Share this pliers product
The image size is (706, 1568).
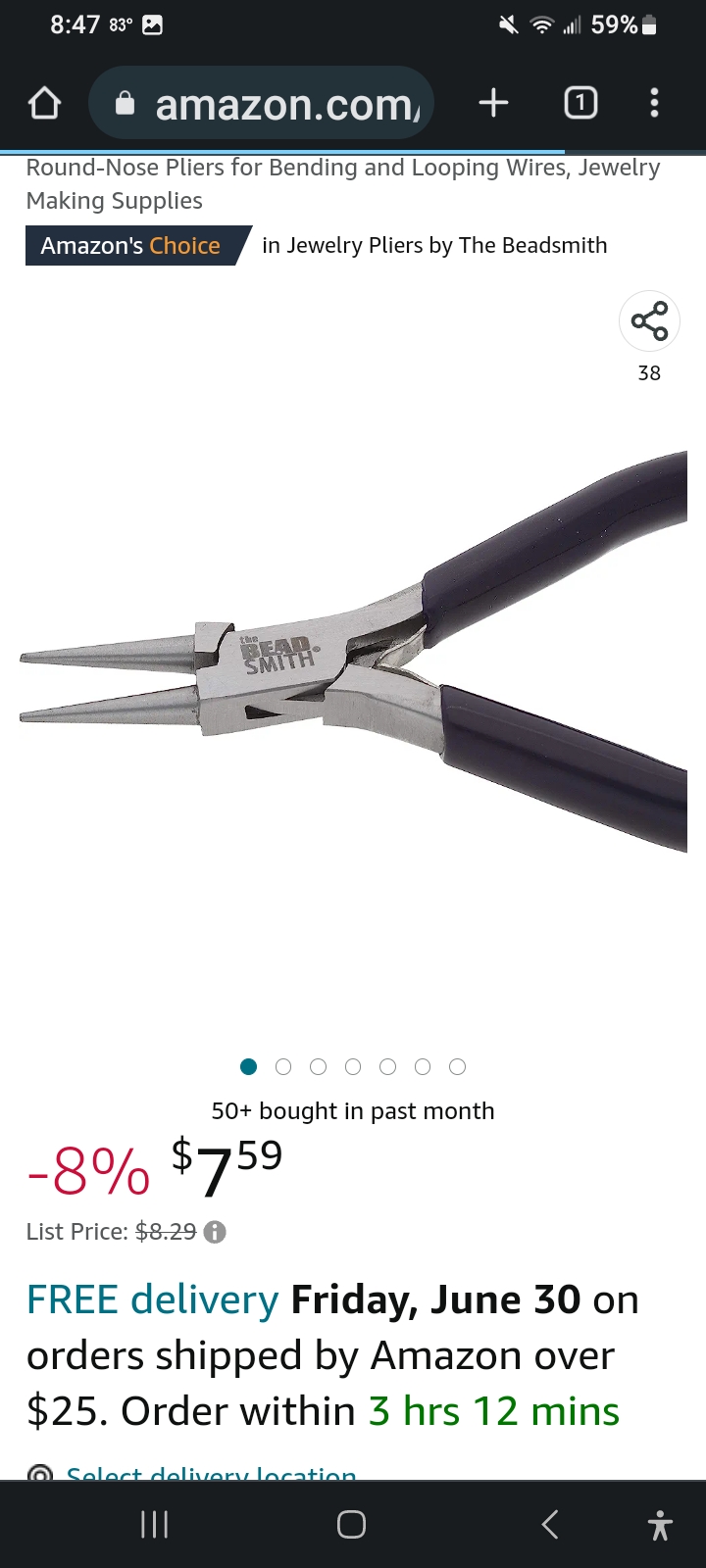pos(649,321)
